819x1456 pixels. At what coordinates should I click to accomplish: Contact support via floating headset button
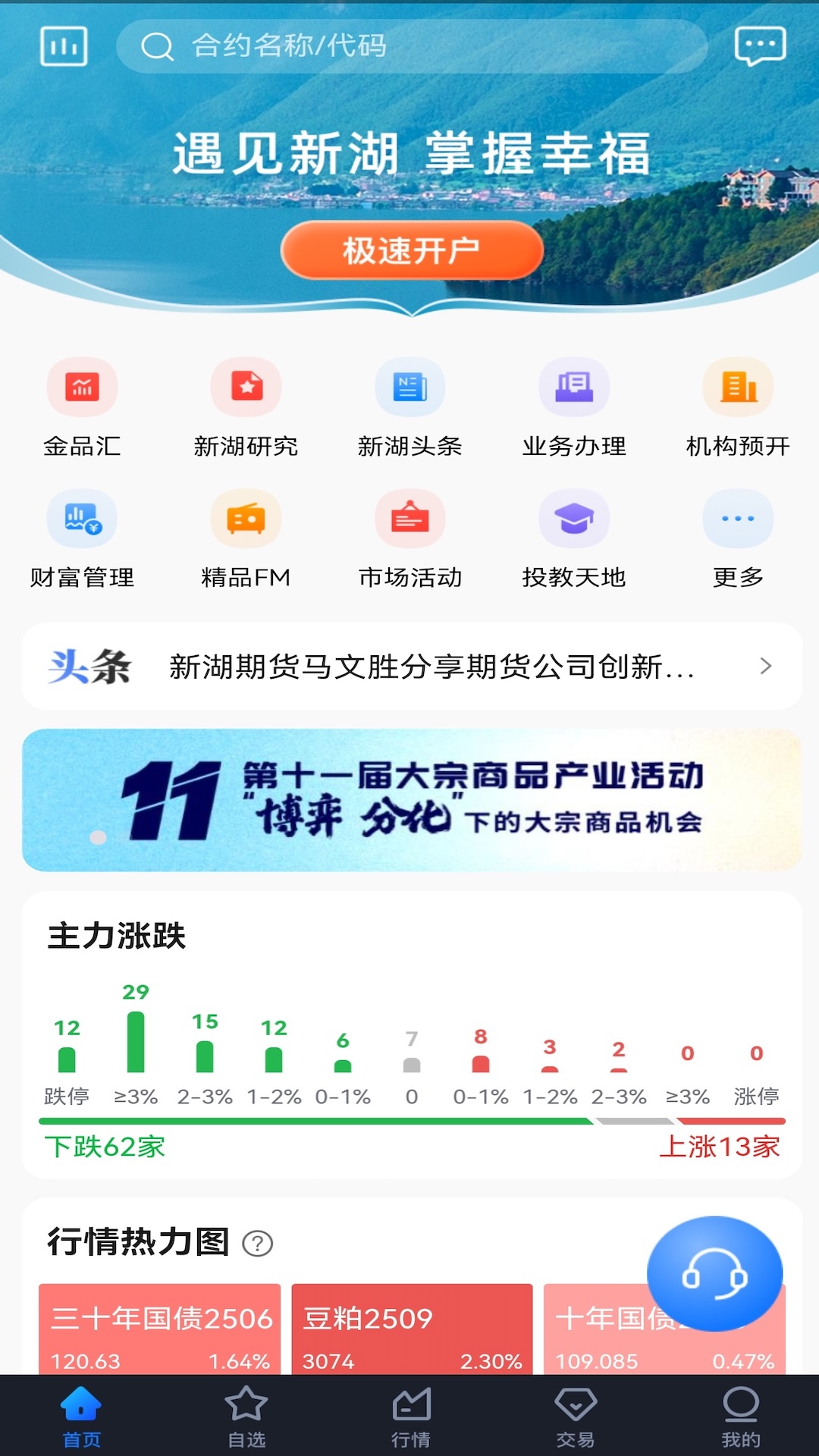coord(715,1272)
